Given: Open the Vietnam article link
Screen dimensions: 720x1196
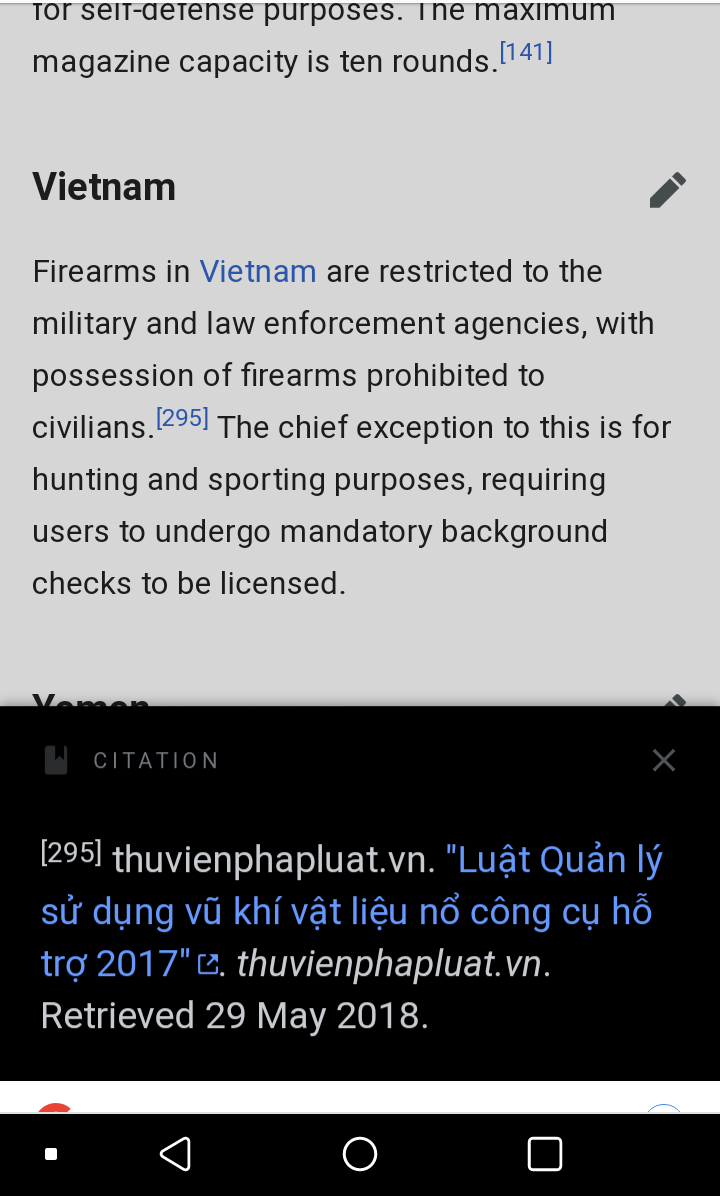Looking at the screenshot, I should pos(258,272).
